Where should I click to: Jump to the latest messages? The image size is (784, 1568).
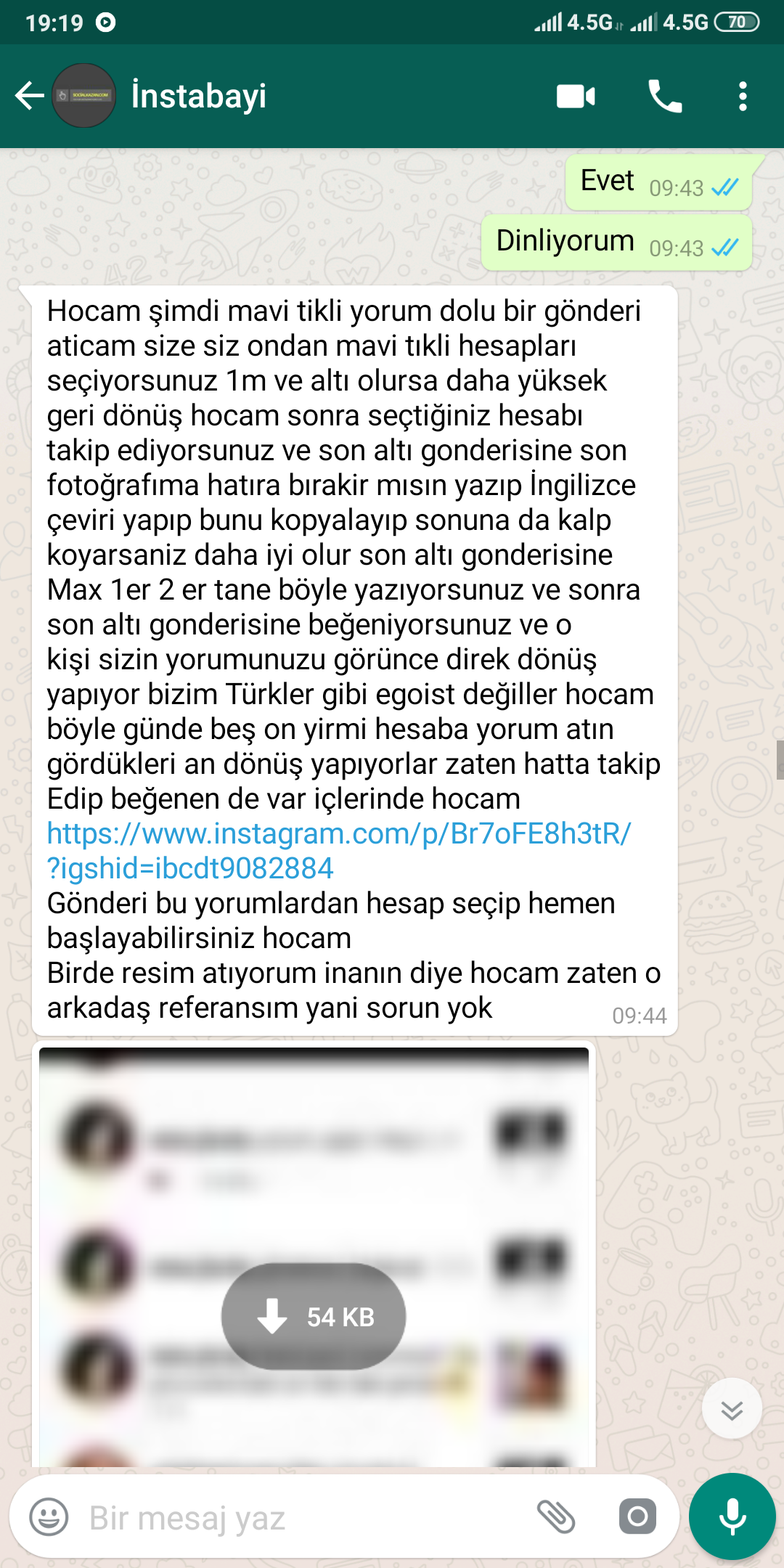(x=732, y=1408)
